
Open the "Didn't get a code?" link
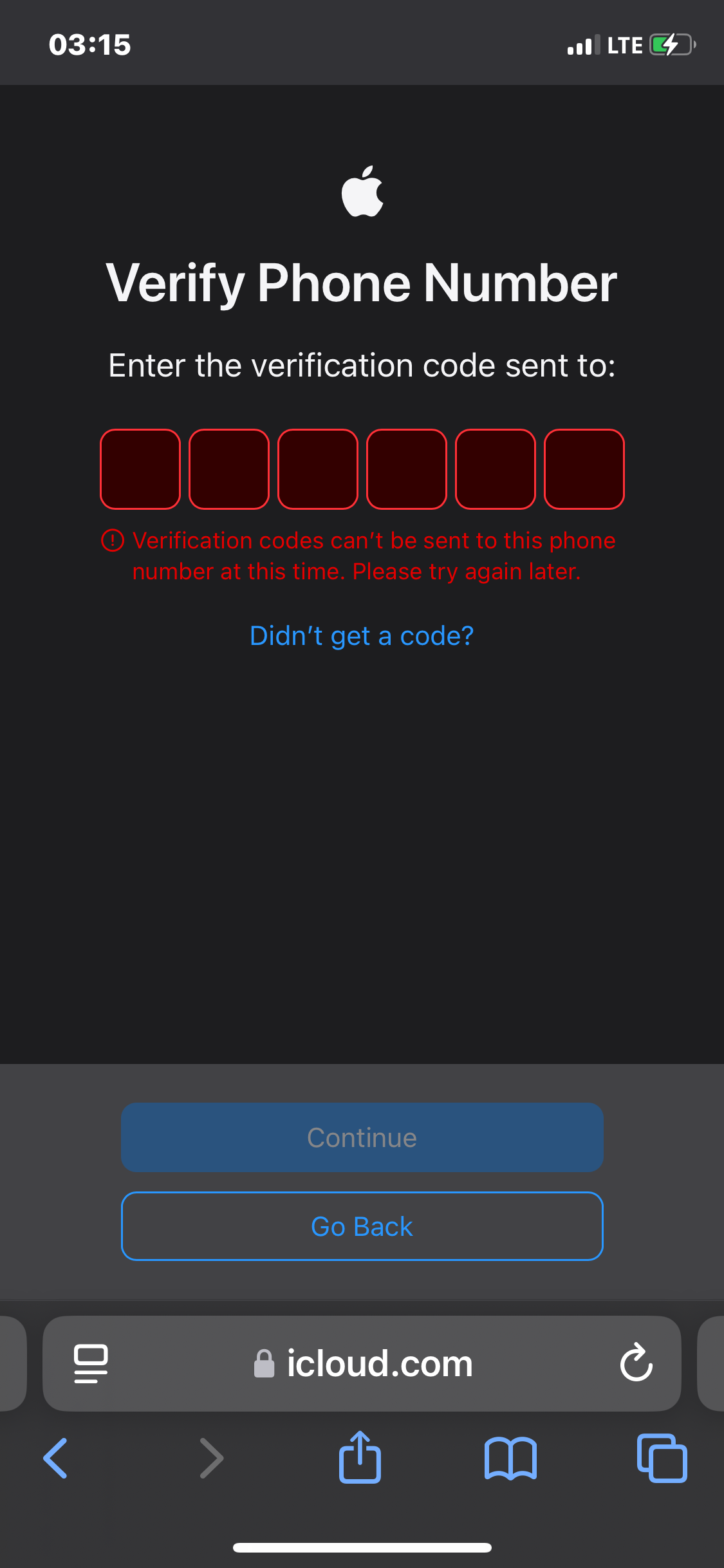[362, 636]
